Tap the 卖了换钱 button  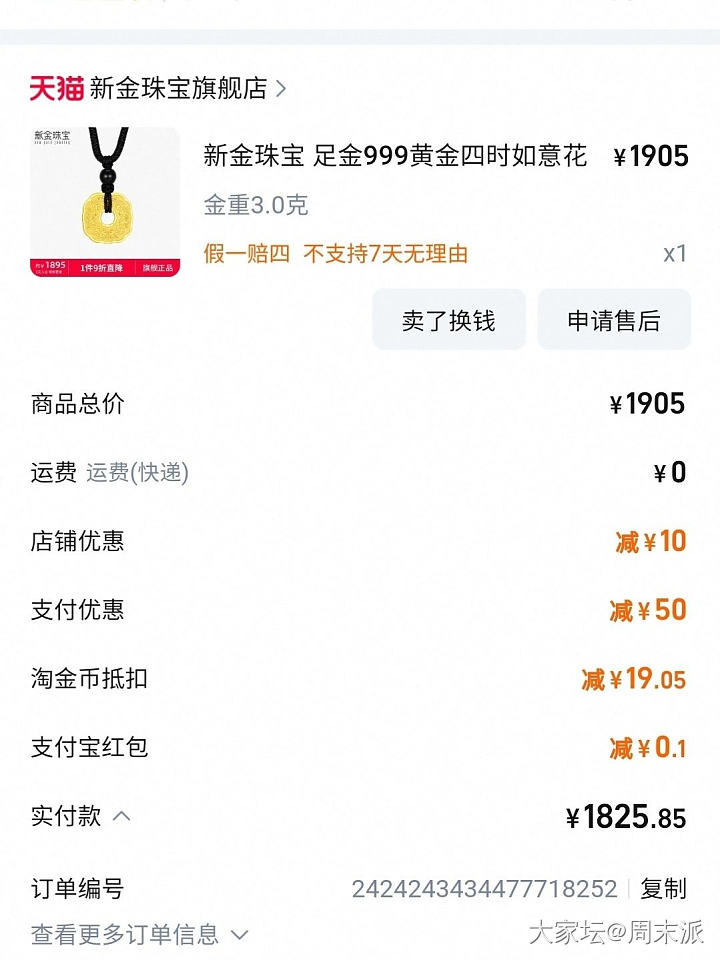point(448,320)
